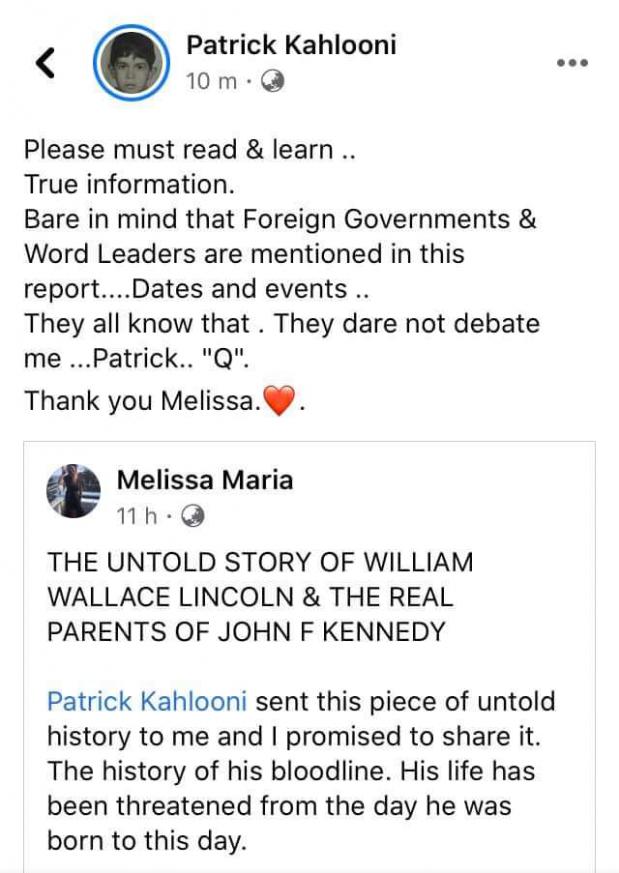Open Patrick Kahlooni's profile name at top
Screen dimensions: 619x873
coord(291,44)
